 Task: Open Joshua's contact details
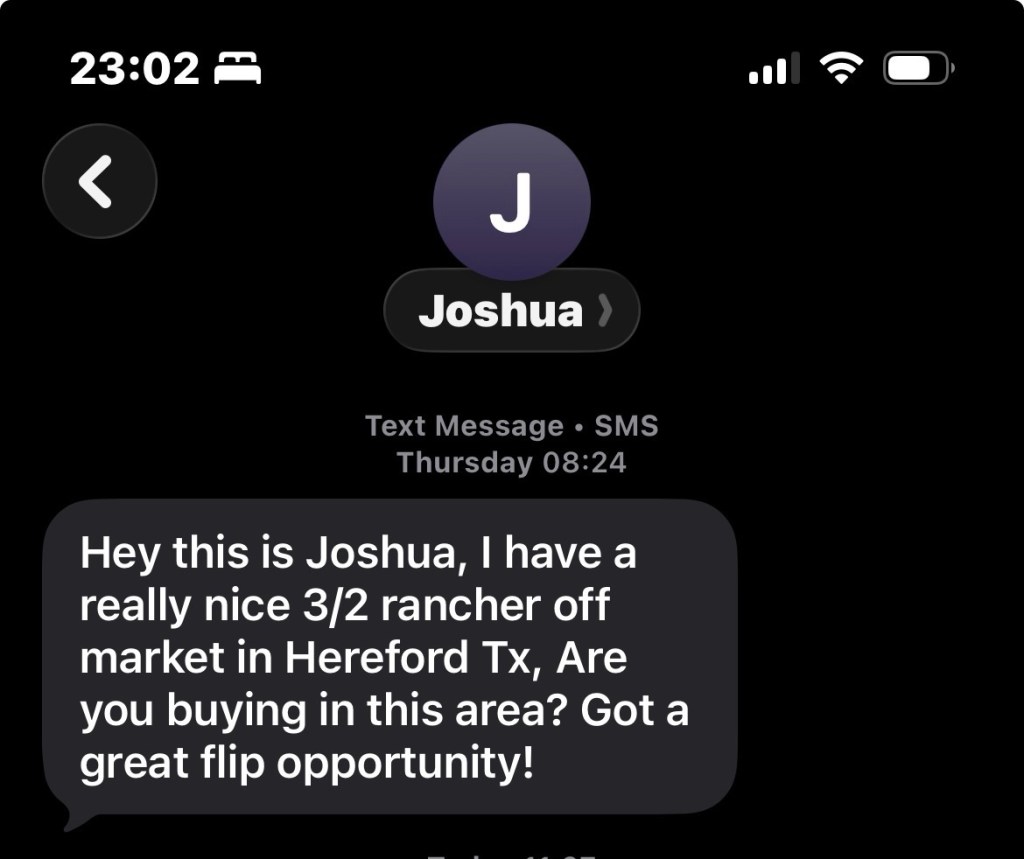pos(511,311)
